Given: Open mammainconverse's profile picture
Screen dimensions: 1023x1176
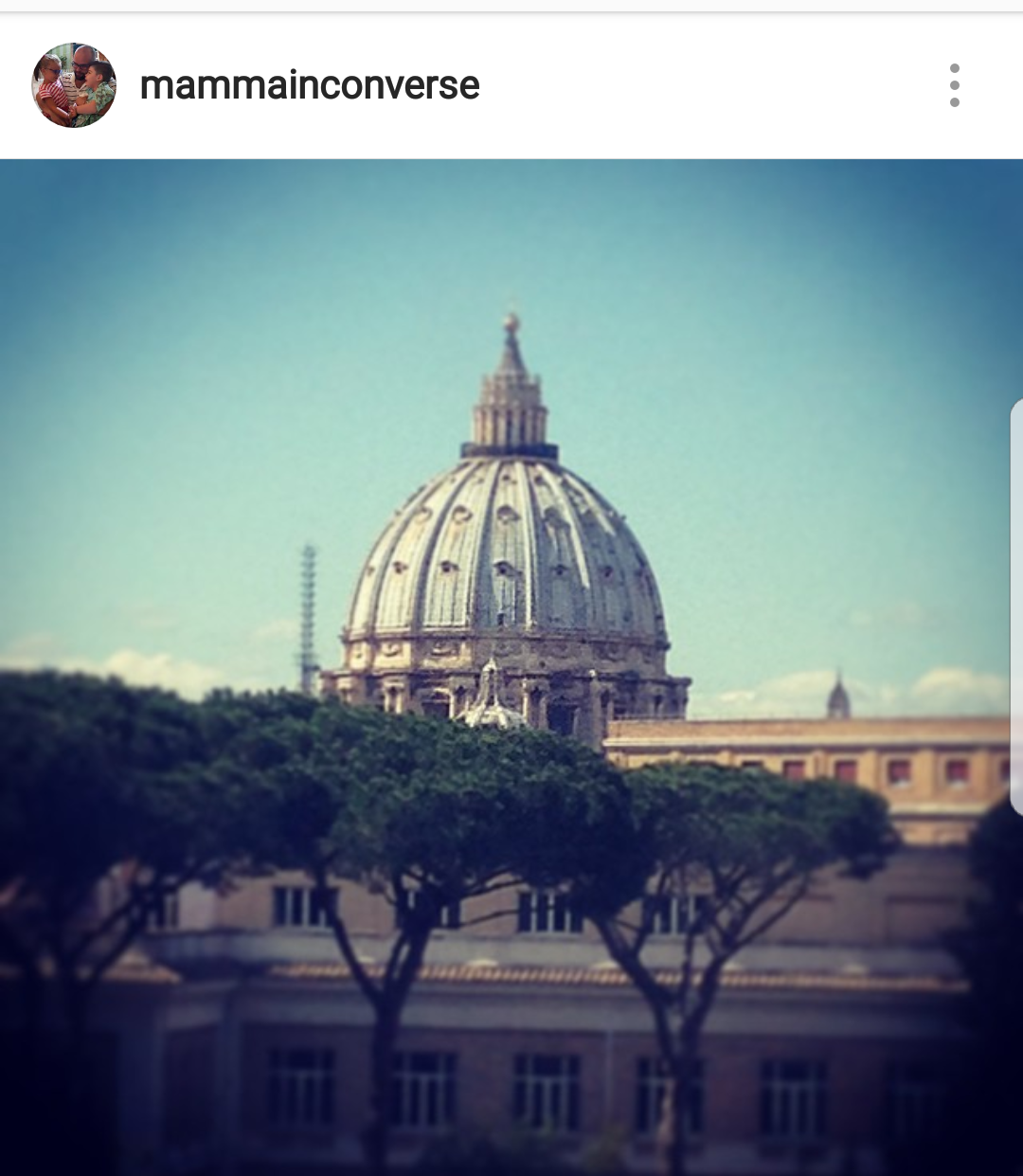Looking at the screenshot, I should [74, 85].
